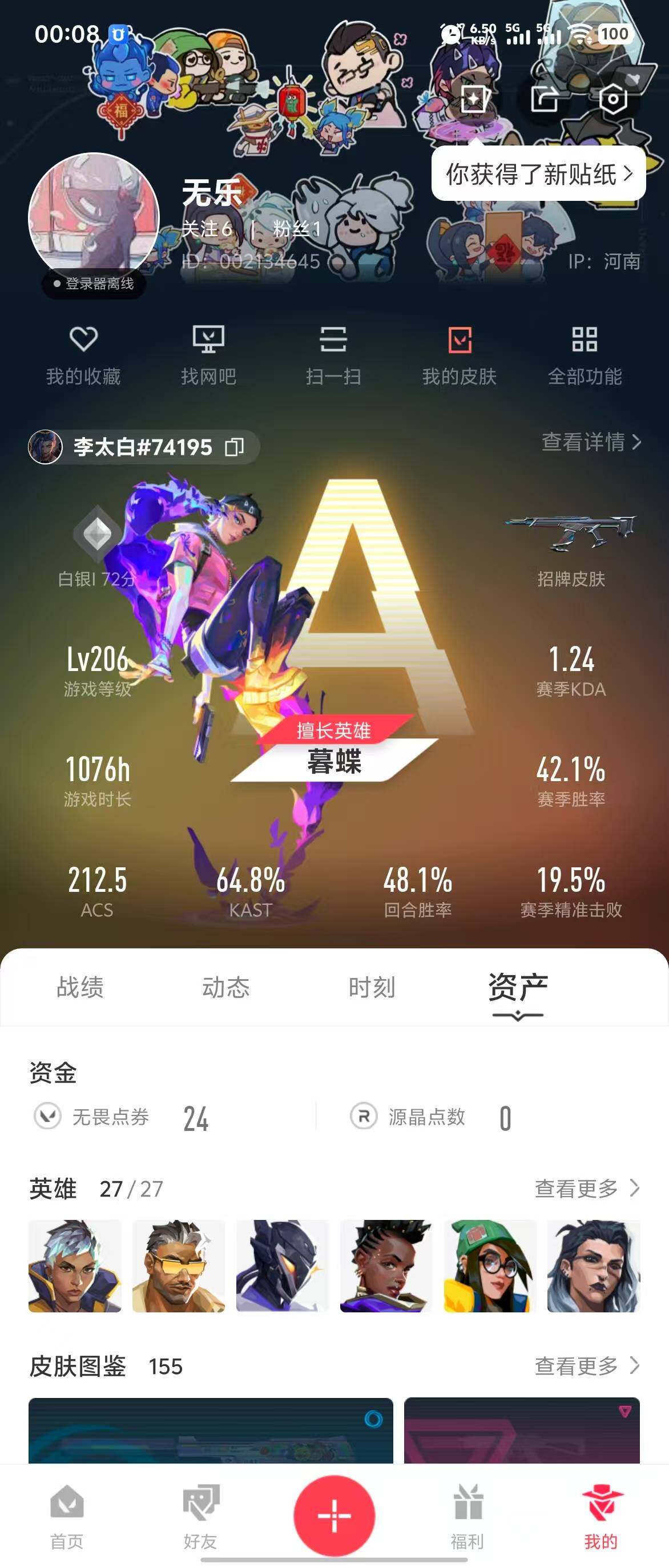Switch to the 动态 tab
The width and height of the screenshot is (669, 1568).
click(x=226, y=987)
